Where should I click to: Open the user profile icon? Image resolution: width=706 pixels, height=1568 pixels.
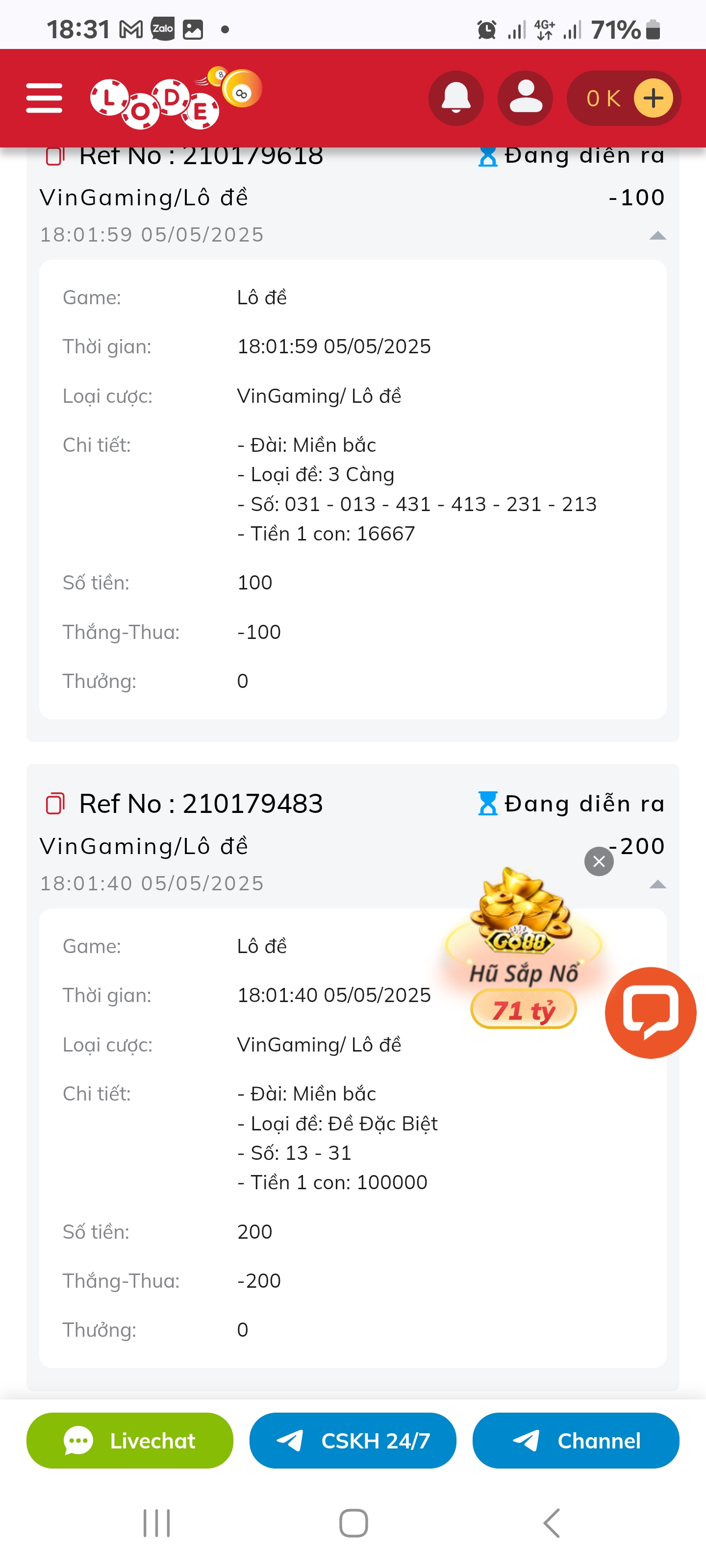click(525, 98)
